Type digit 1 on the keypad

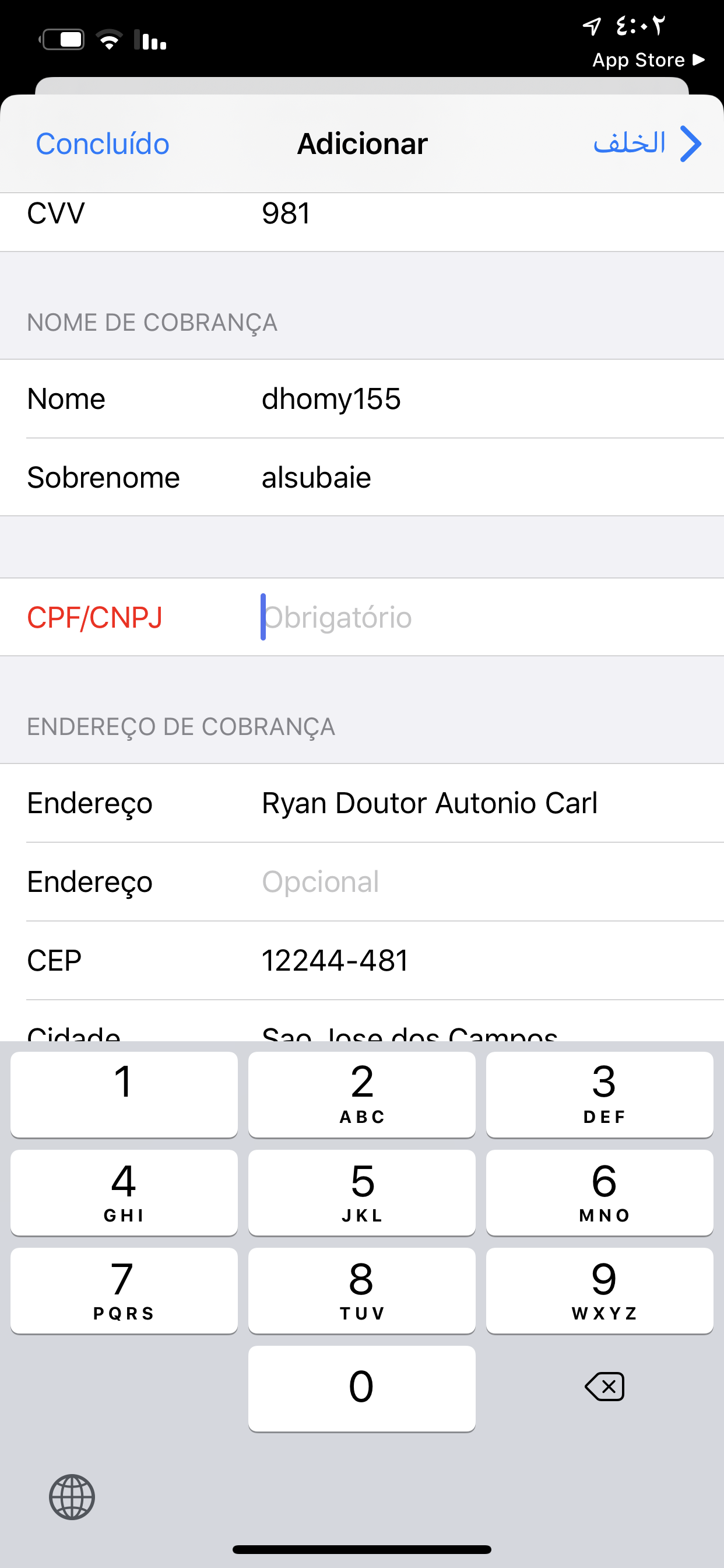point(124,1094)
